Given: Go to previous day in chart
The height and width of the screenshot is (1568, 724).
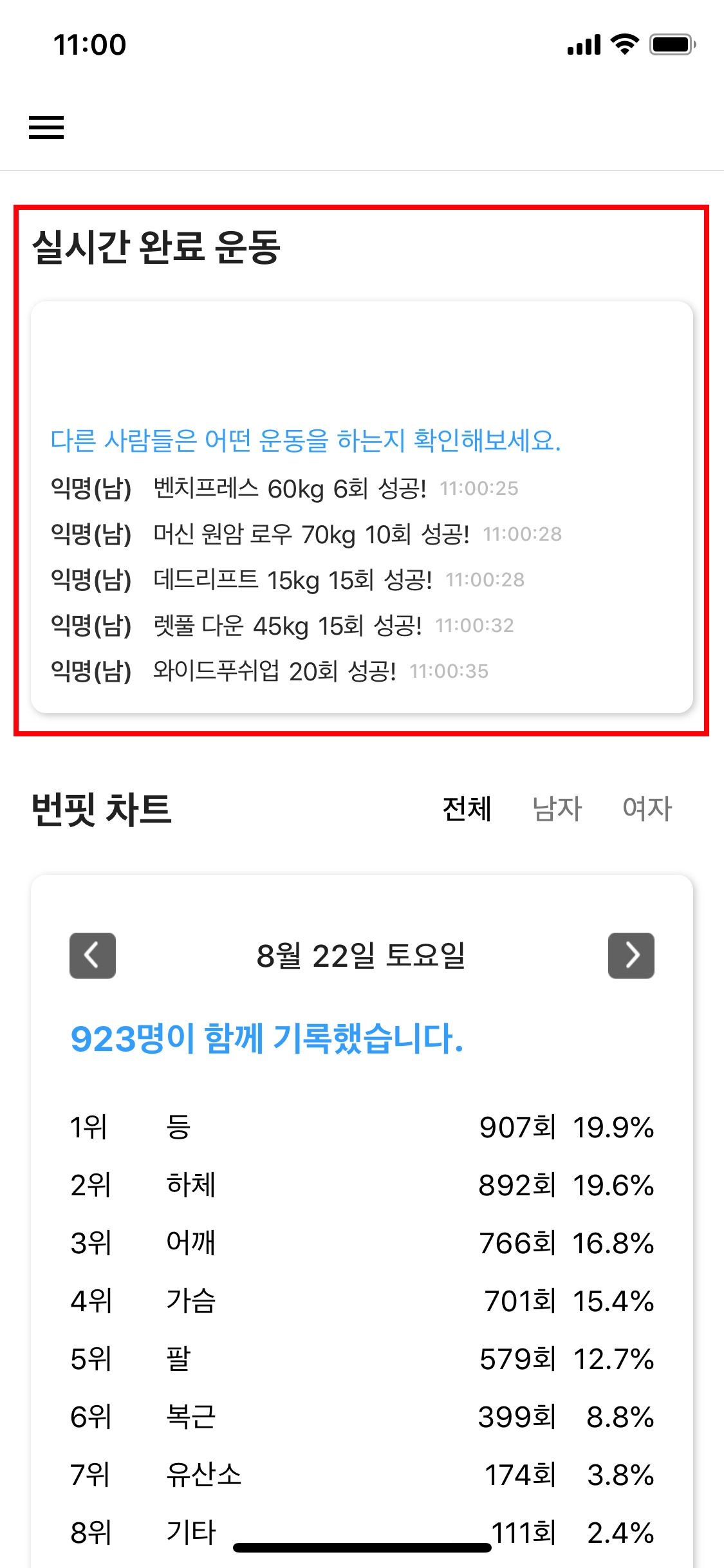Looking at the screenshot, I should coord(93,955).
